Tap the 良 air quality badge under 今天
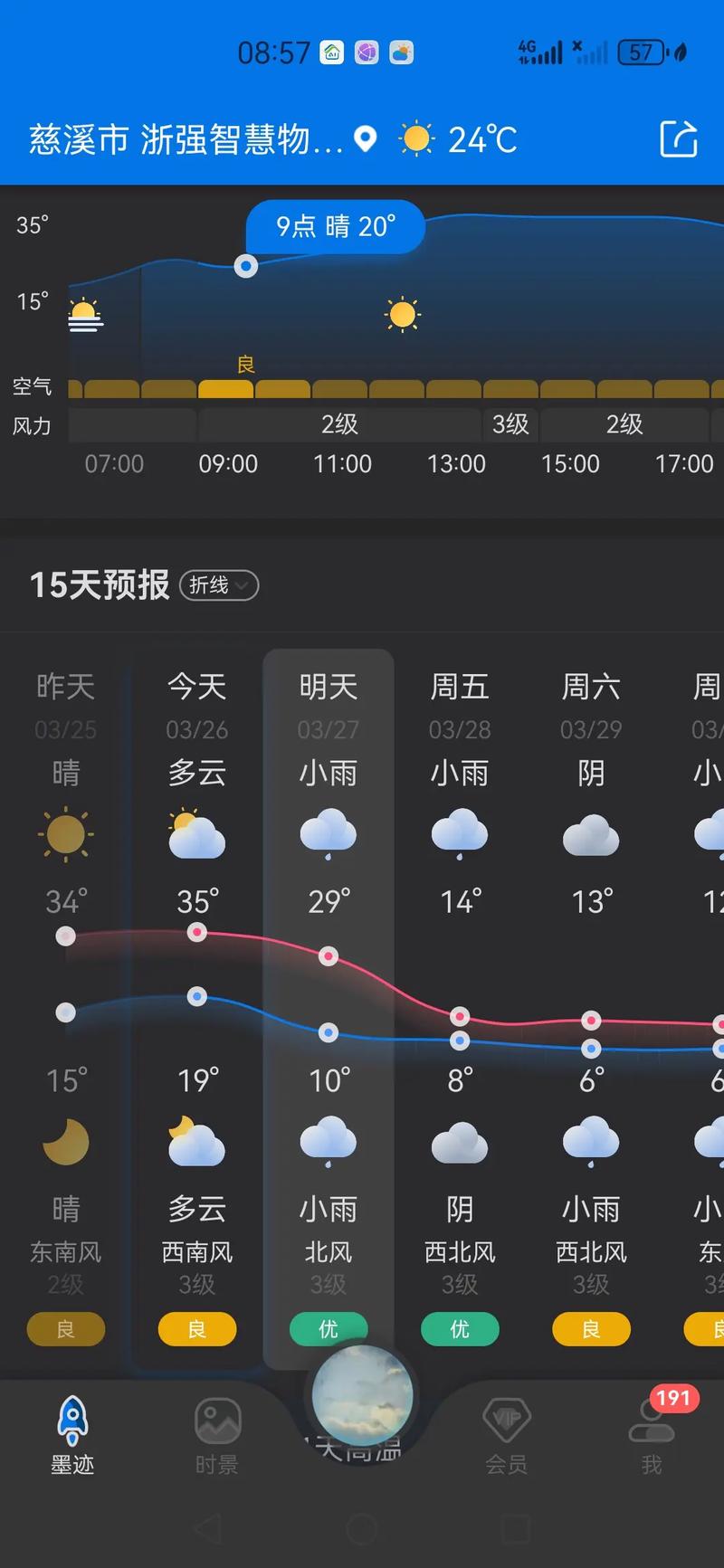724x1568 pixels. point(196,1329)
